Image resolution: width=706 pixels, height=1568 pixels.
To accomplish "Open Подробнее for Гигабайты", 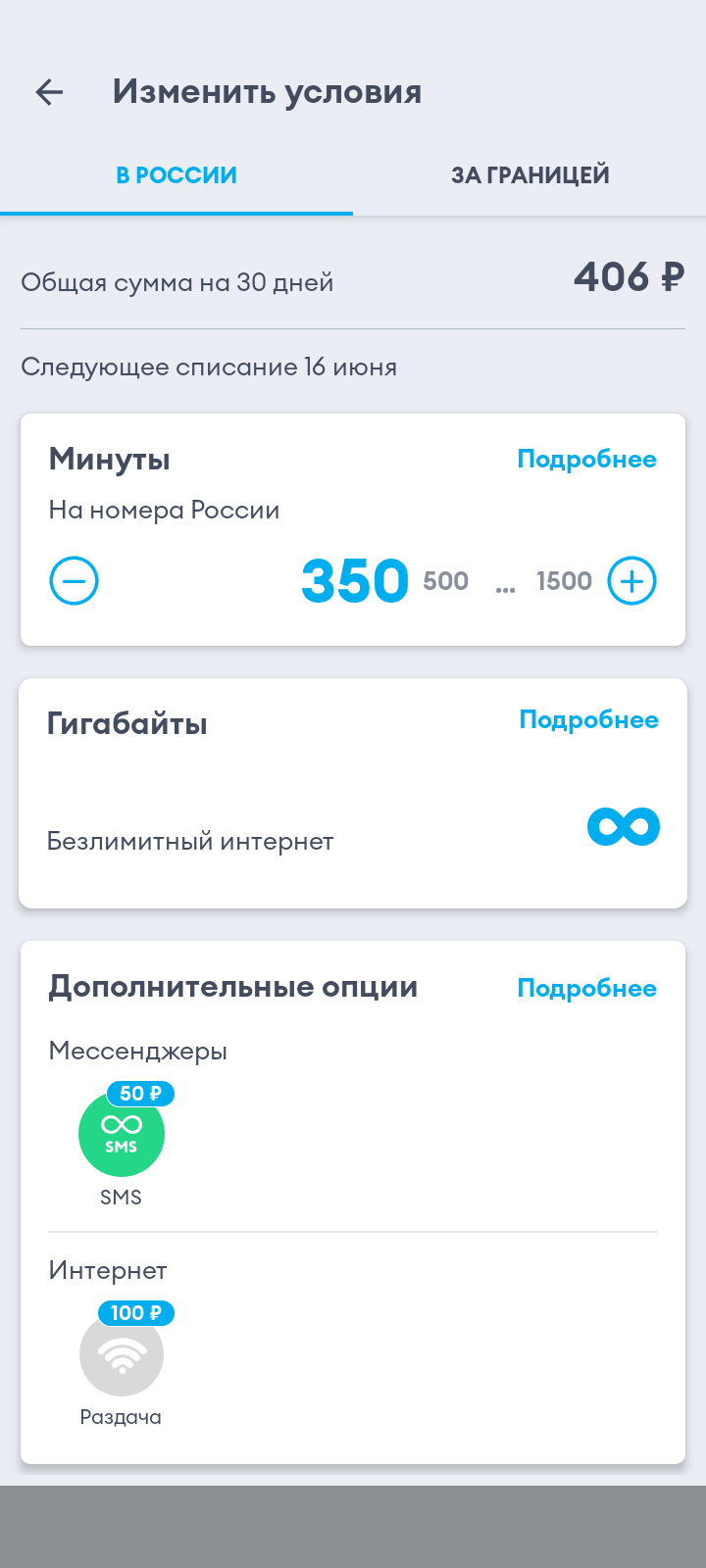I will click(588, 720).
